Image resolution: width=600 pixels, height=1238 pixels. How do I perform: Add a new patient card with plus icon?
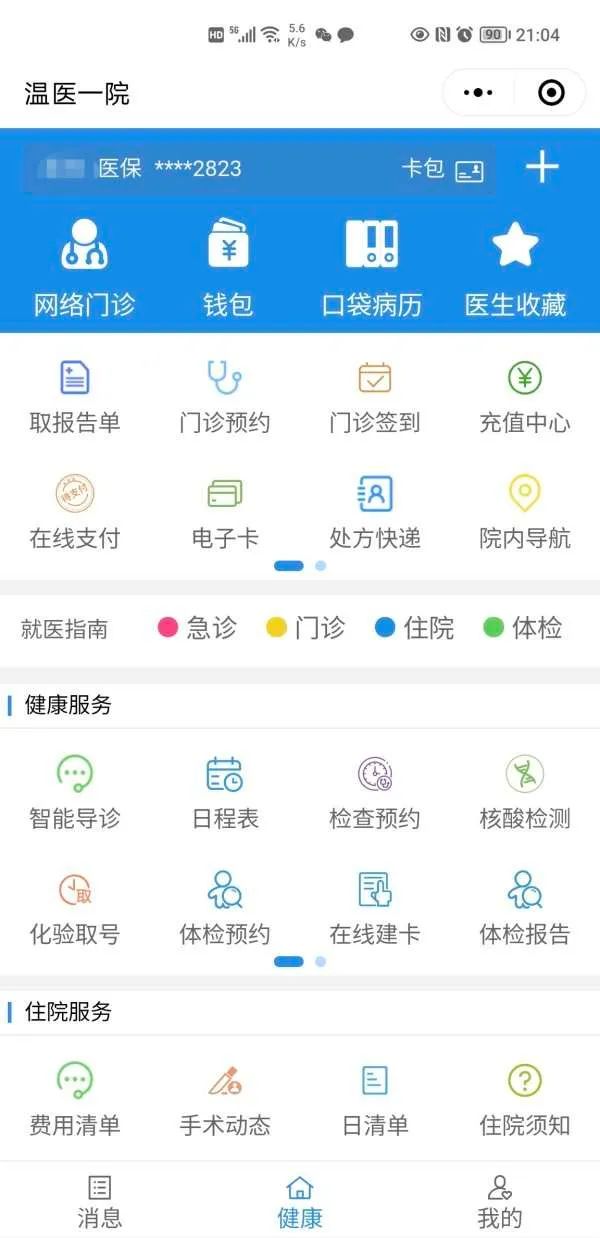pos(542,168)
